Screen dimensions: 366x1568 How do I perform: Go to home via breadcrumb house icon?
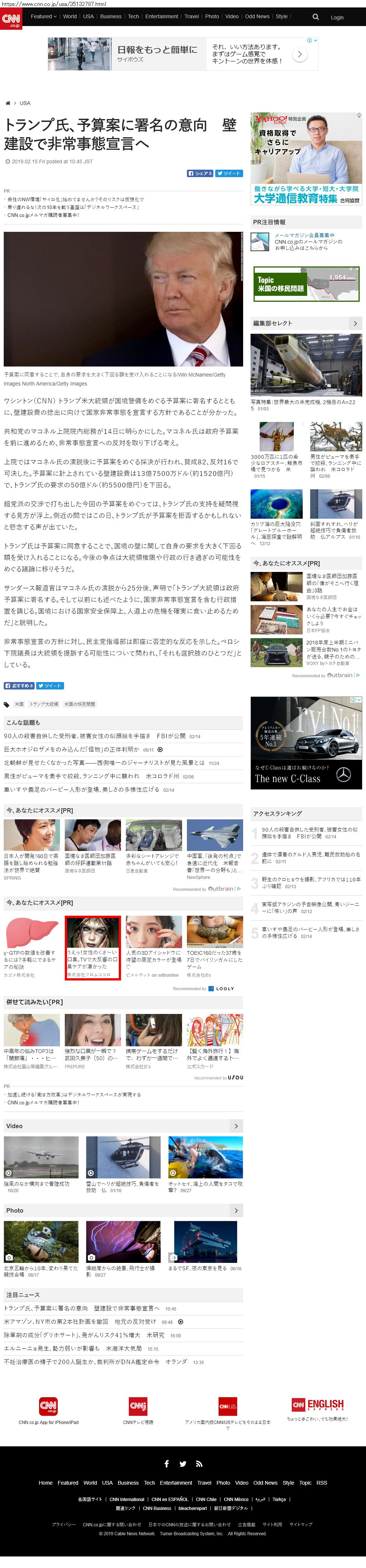coord(8,103)
